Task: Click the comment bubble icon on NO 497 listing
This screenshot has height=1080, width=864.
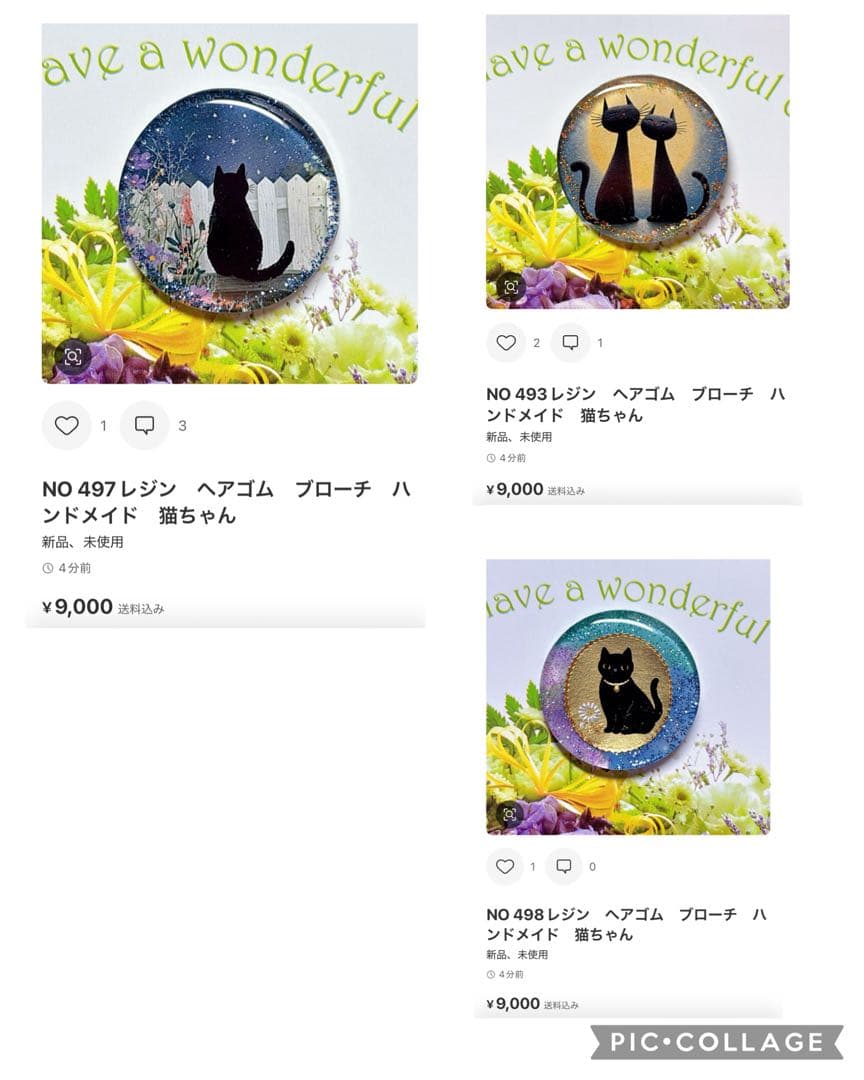Action: pos(147,426)
